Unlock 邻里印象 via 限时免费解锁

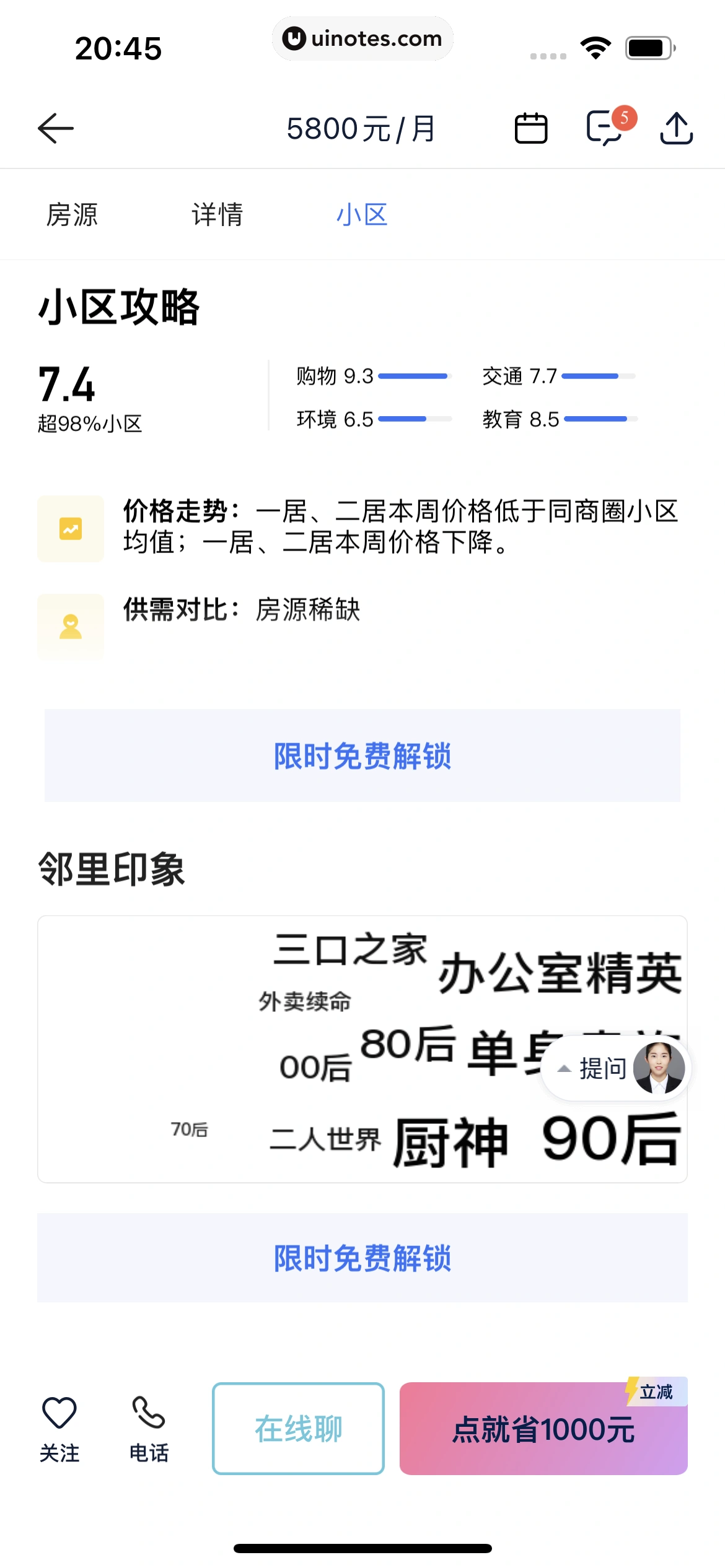362,1258
